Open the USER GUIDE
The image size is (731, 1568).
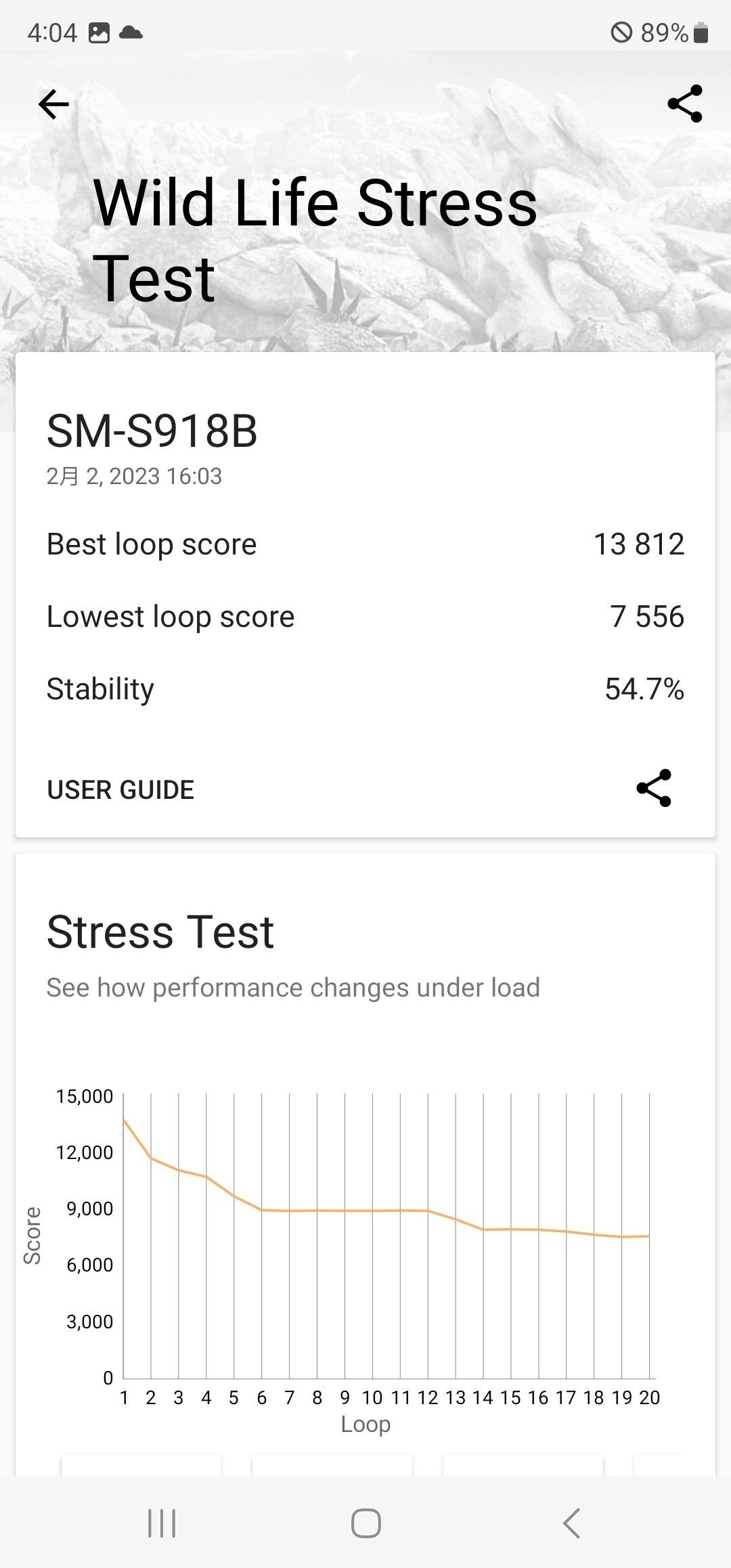(x=120, y=789)
